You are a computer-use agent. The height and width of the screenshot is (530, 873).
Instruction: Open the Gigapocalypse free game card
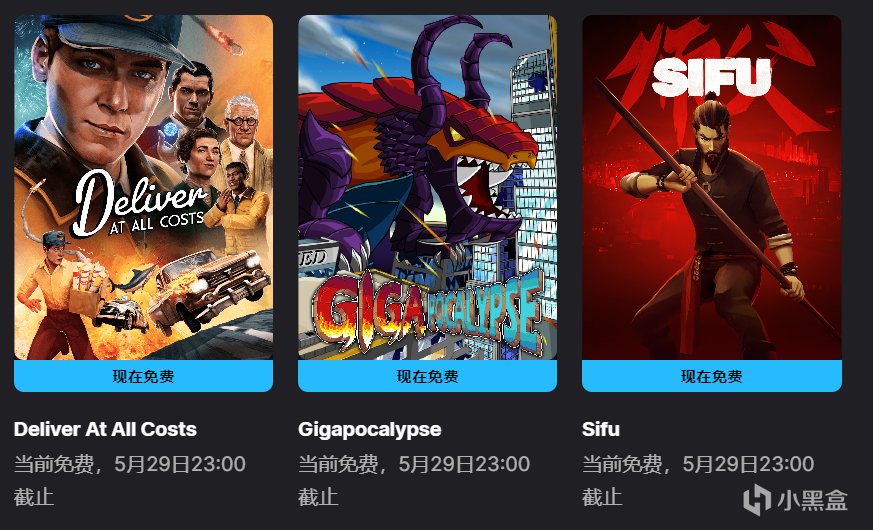tap(427, 190)
